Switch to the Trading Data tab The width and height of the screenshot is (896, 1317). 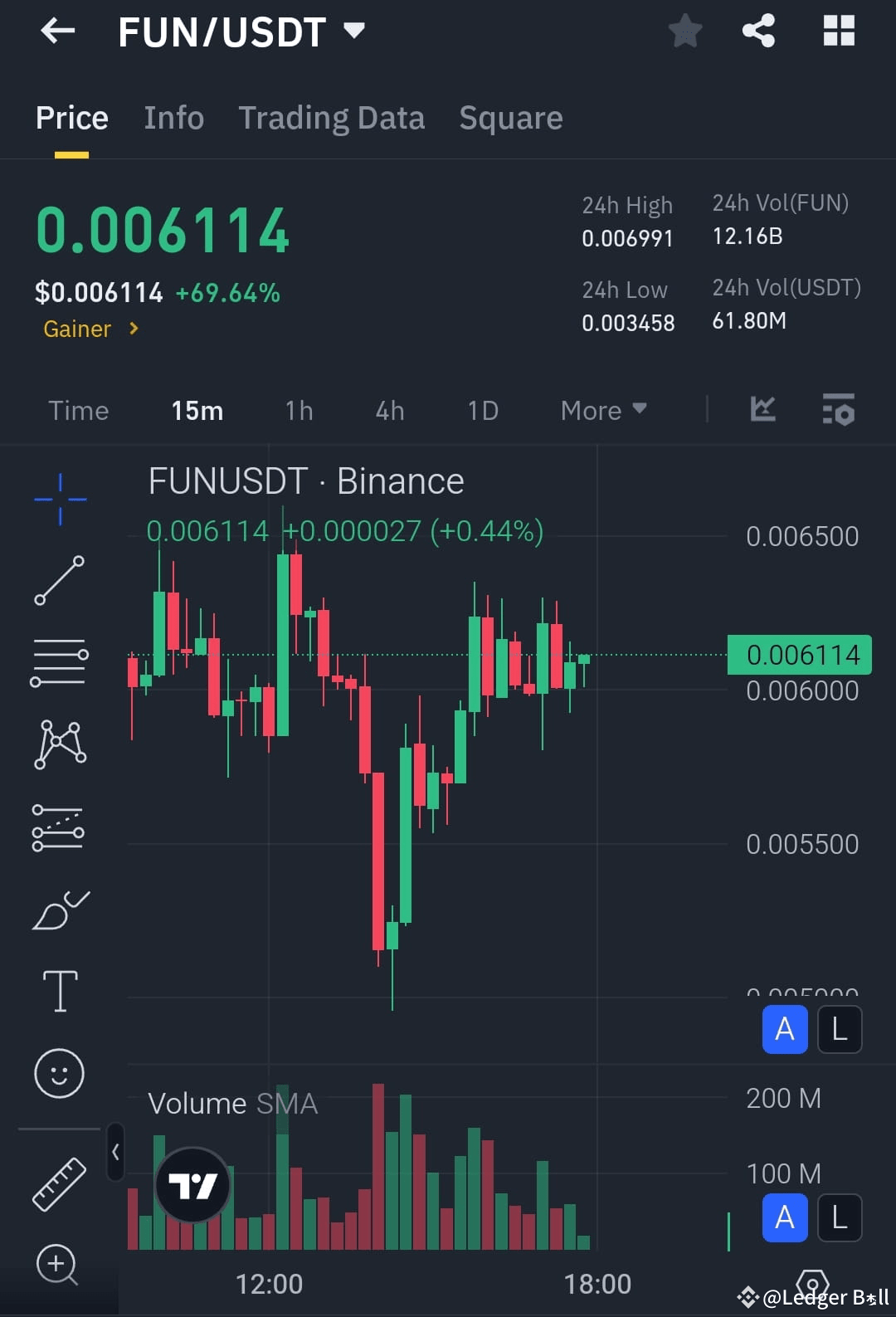coord(332,117)
